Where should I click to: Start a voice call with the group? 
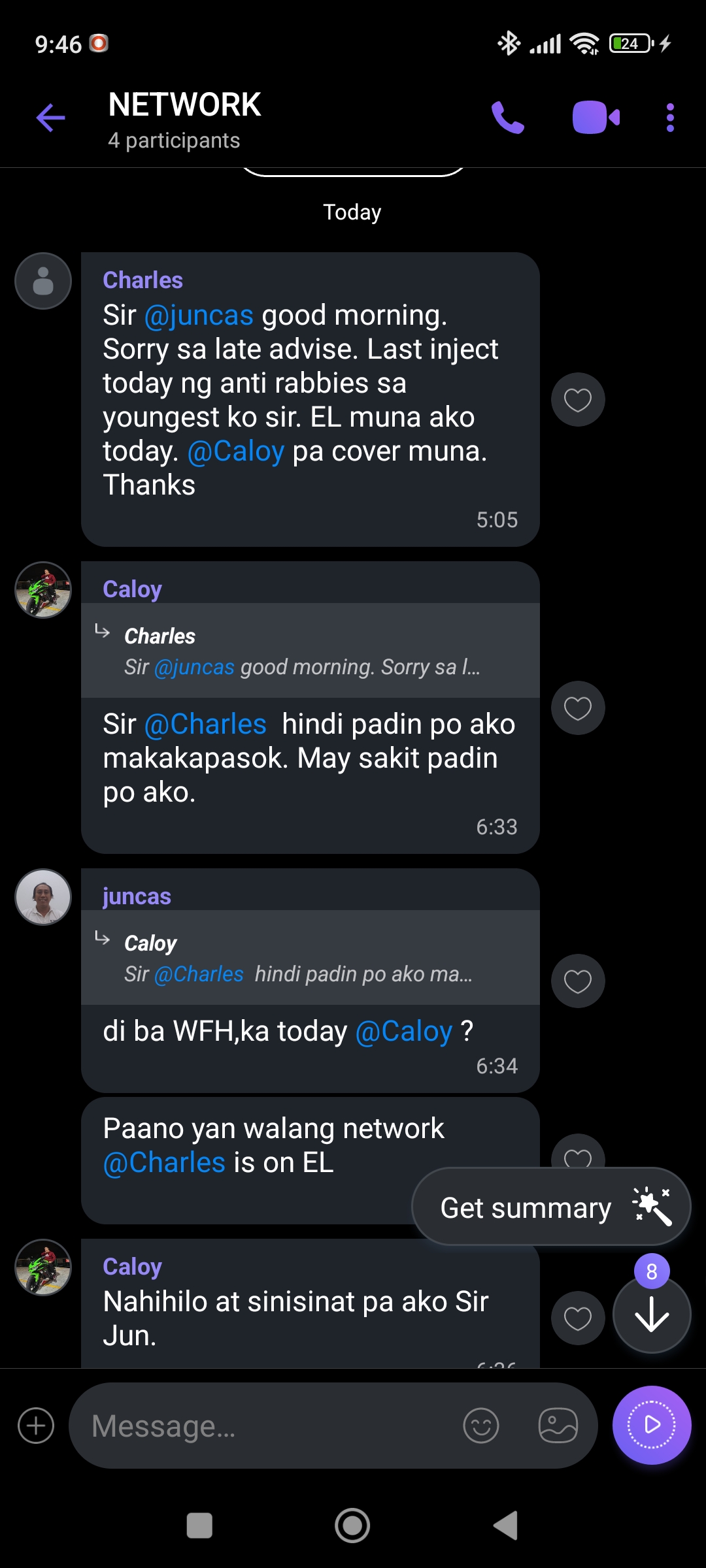(x=508, y=118)
